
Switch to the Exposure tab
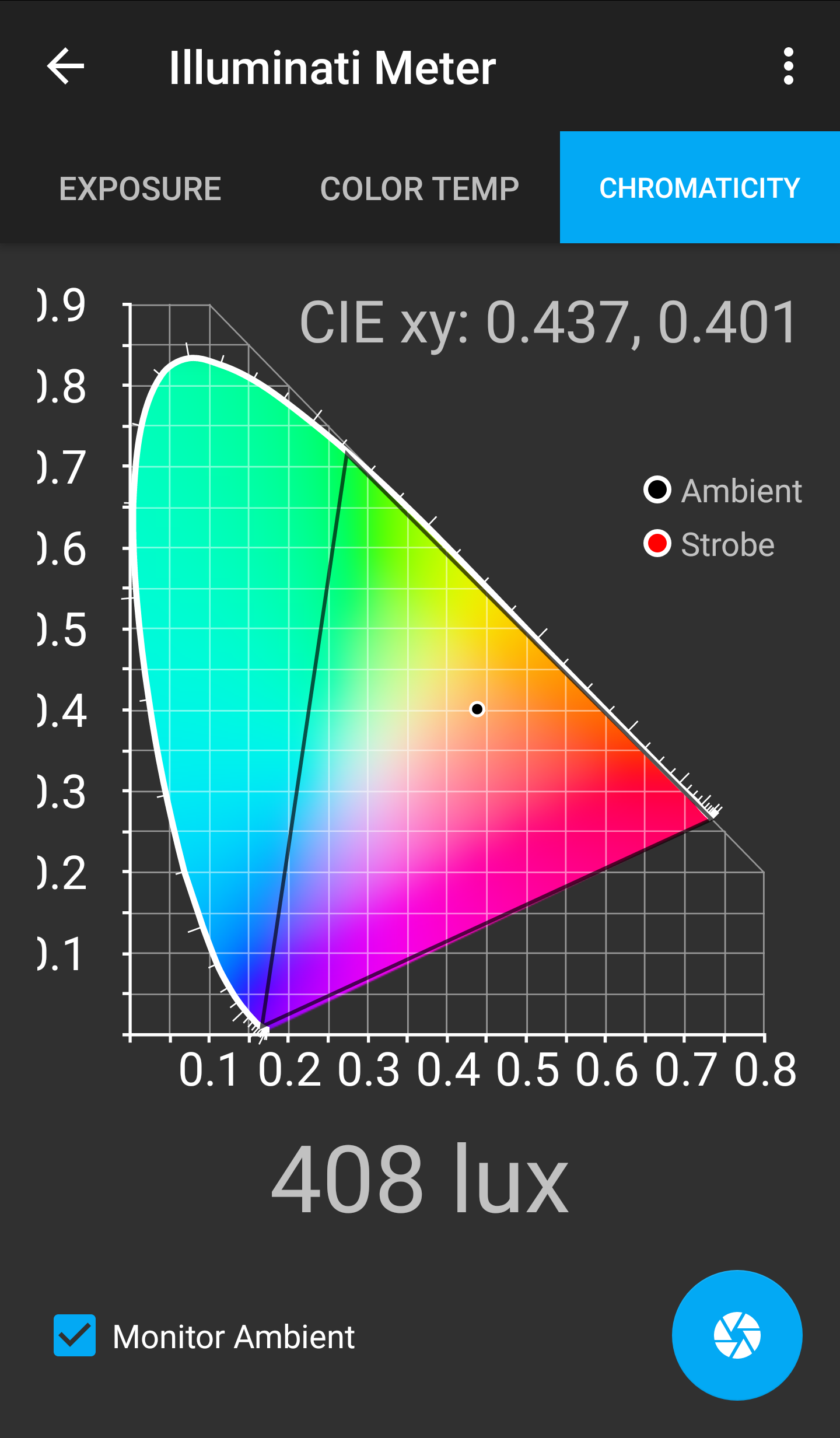point(140,188)
